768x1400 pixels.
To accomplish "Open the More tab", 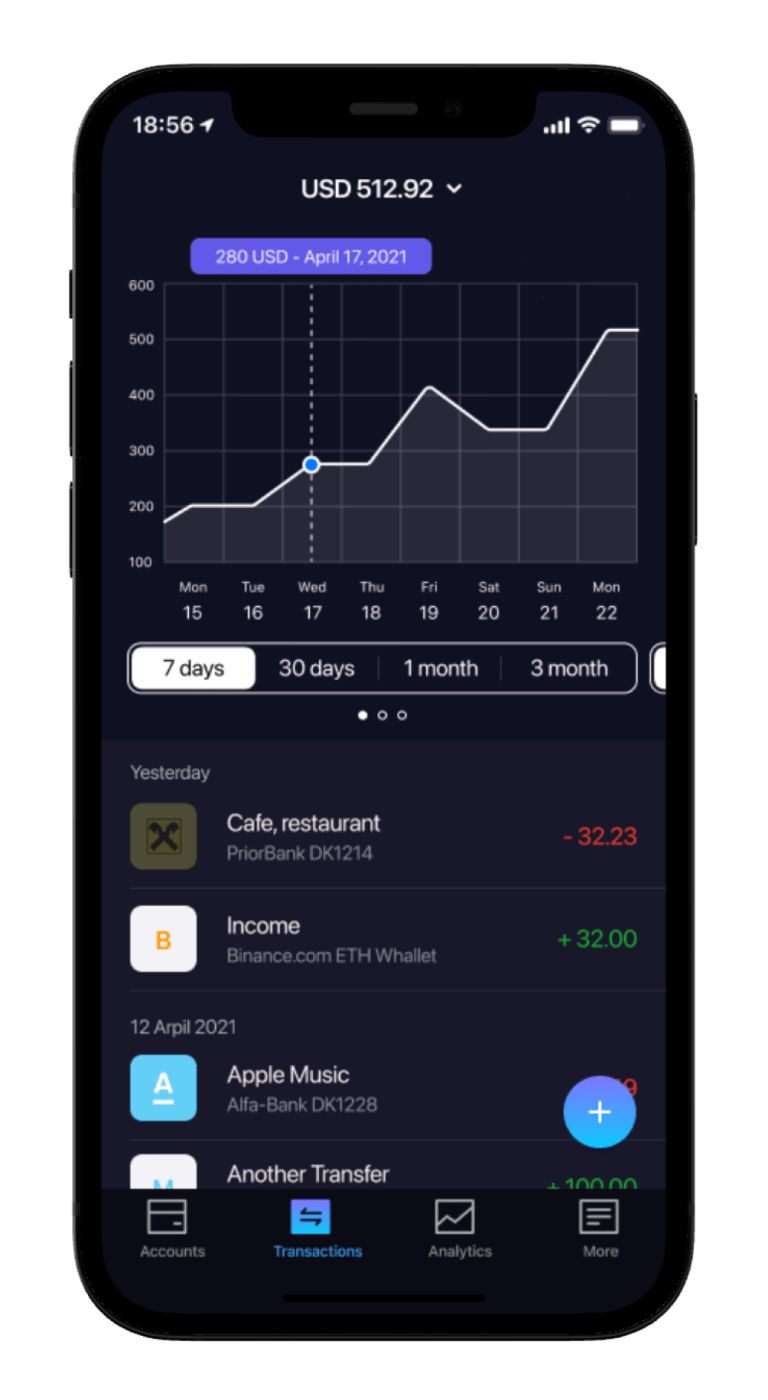I will 600,1229.
